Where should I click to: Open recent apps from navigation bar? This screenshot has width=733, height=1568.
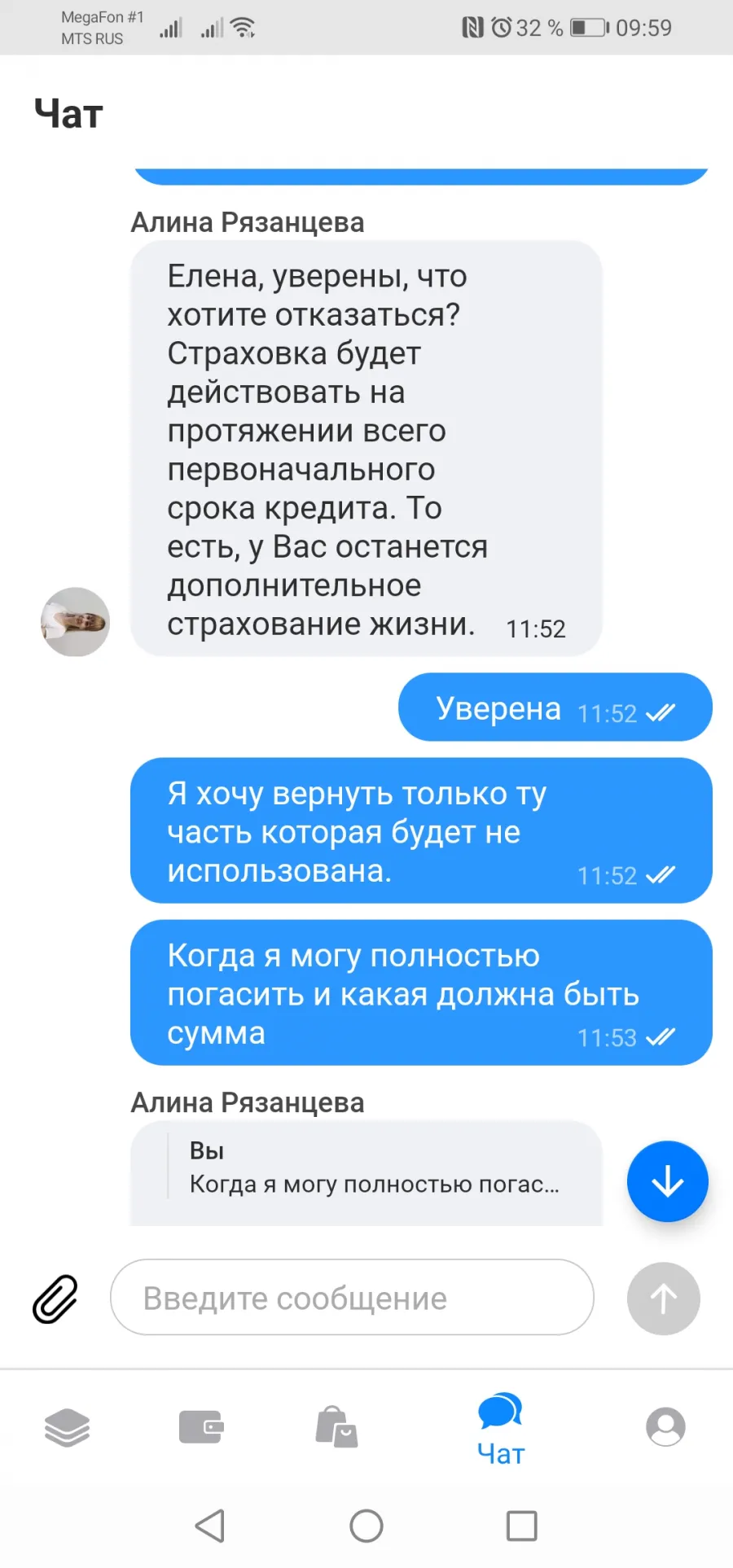521,1526
